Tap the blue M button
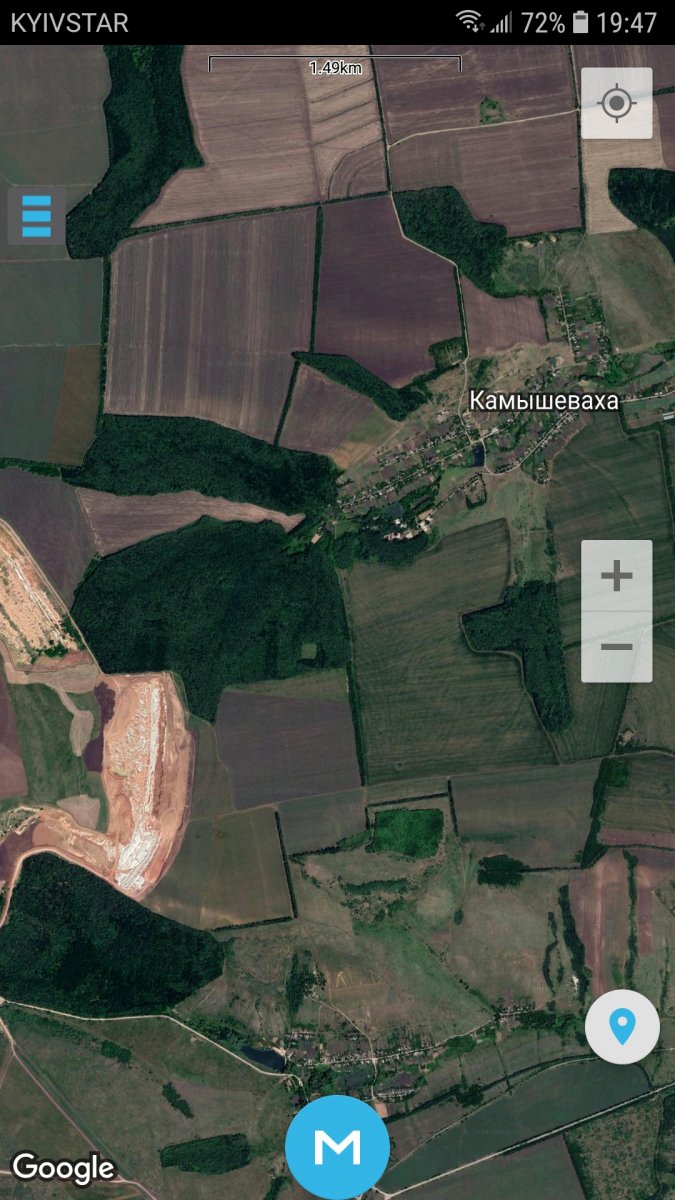Image resolution: width=675 pixels, height=1200 pixels. 337,1147
